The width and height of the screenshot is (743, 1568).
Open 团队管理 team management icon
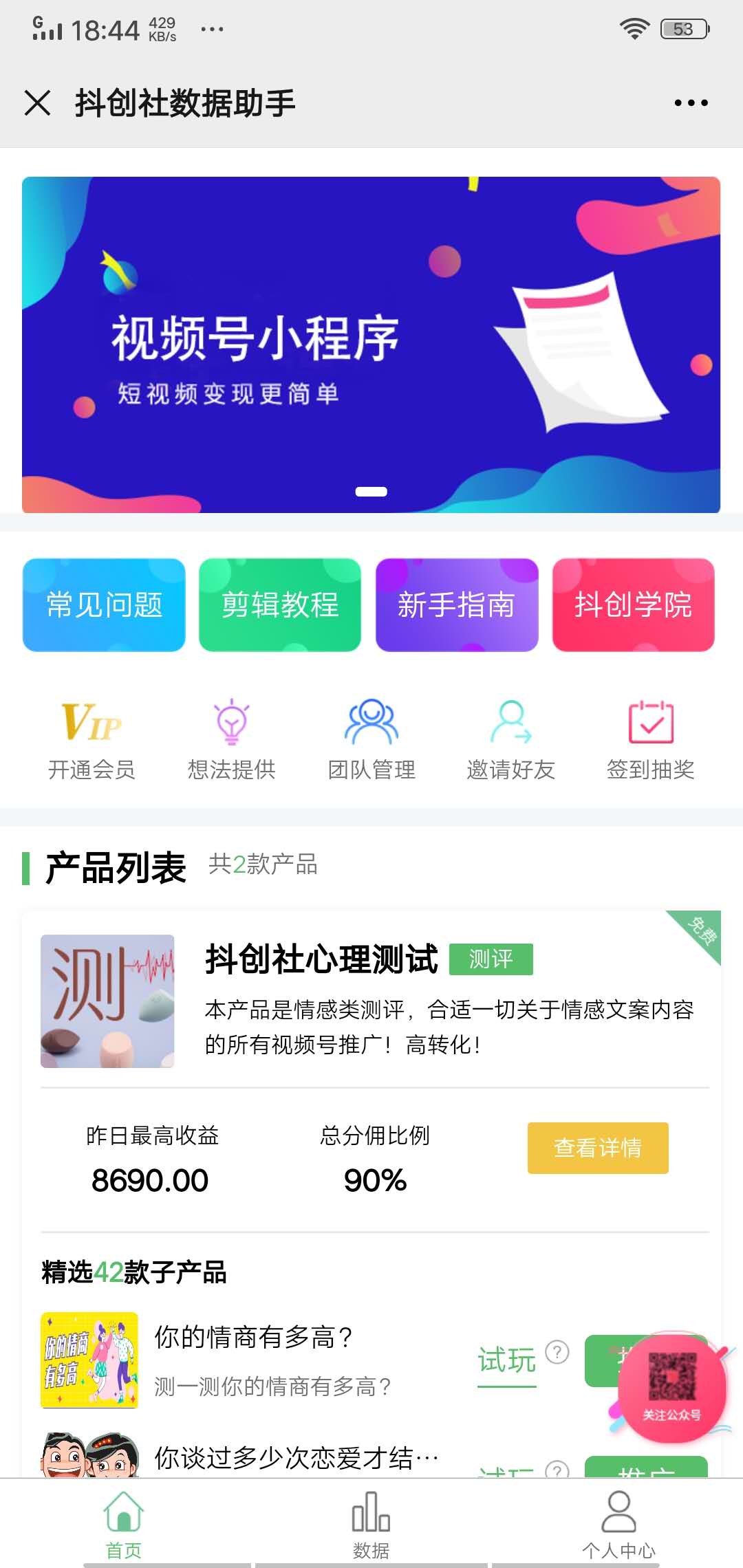[372, 736]
